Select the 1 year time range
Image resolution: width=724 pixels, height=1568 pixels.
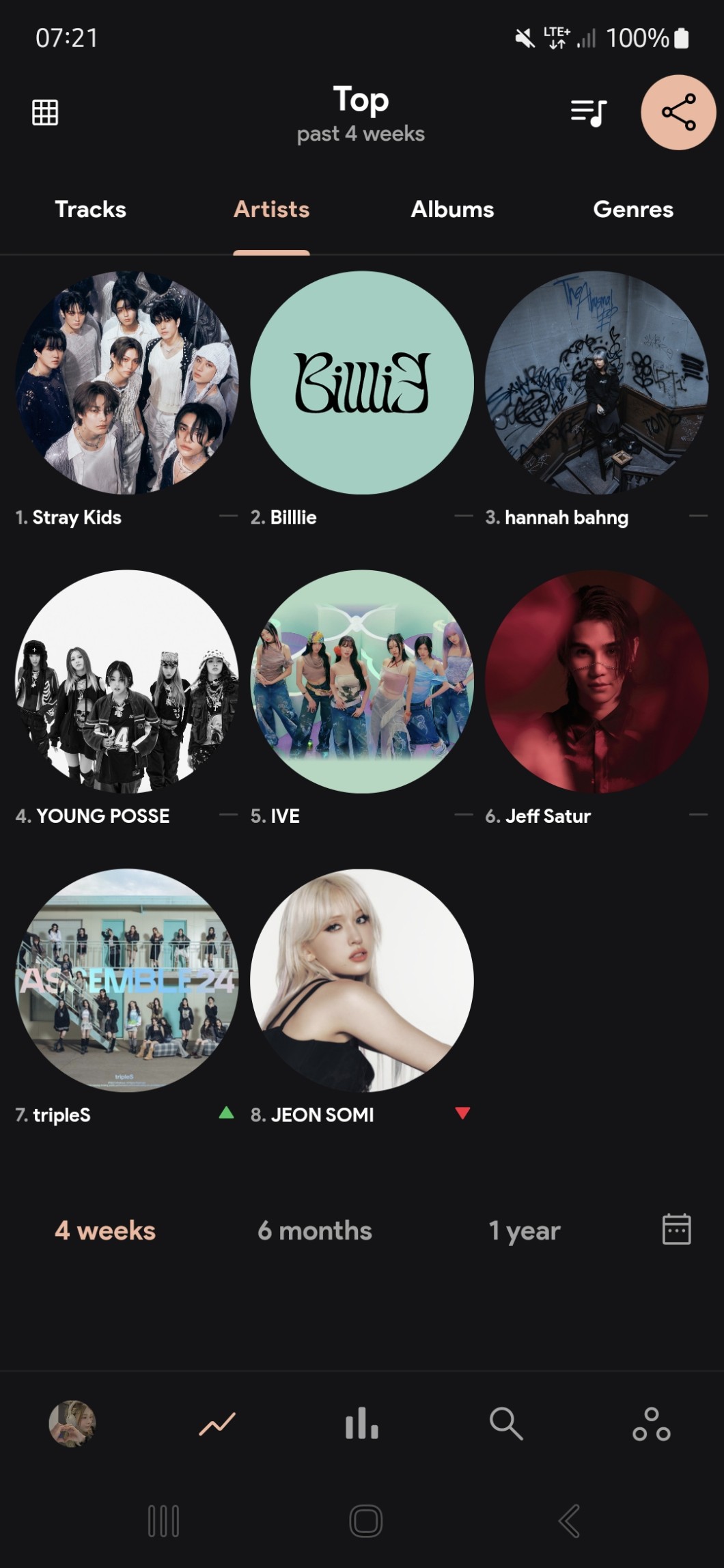pyautogui.click(x=525, y=1230)
